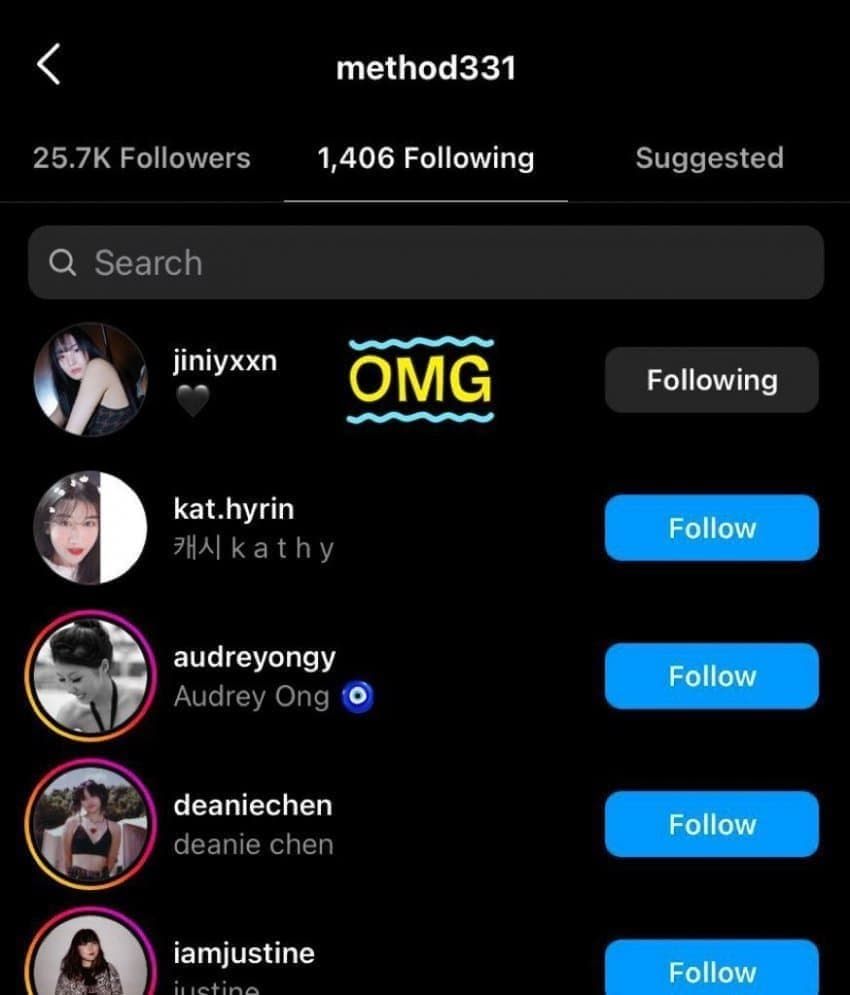Follow audreyongy
This screenshot has width=850, height=995.
pos(711,676)
